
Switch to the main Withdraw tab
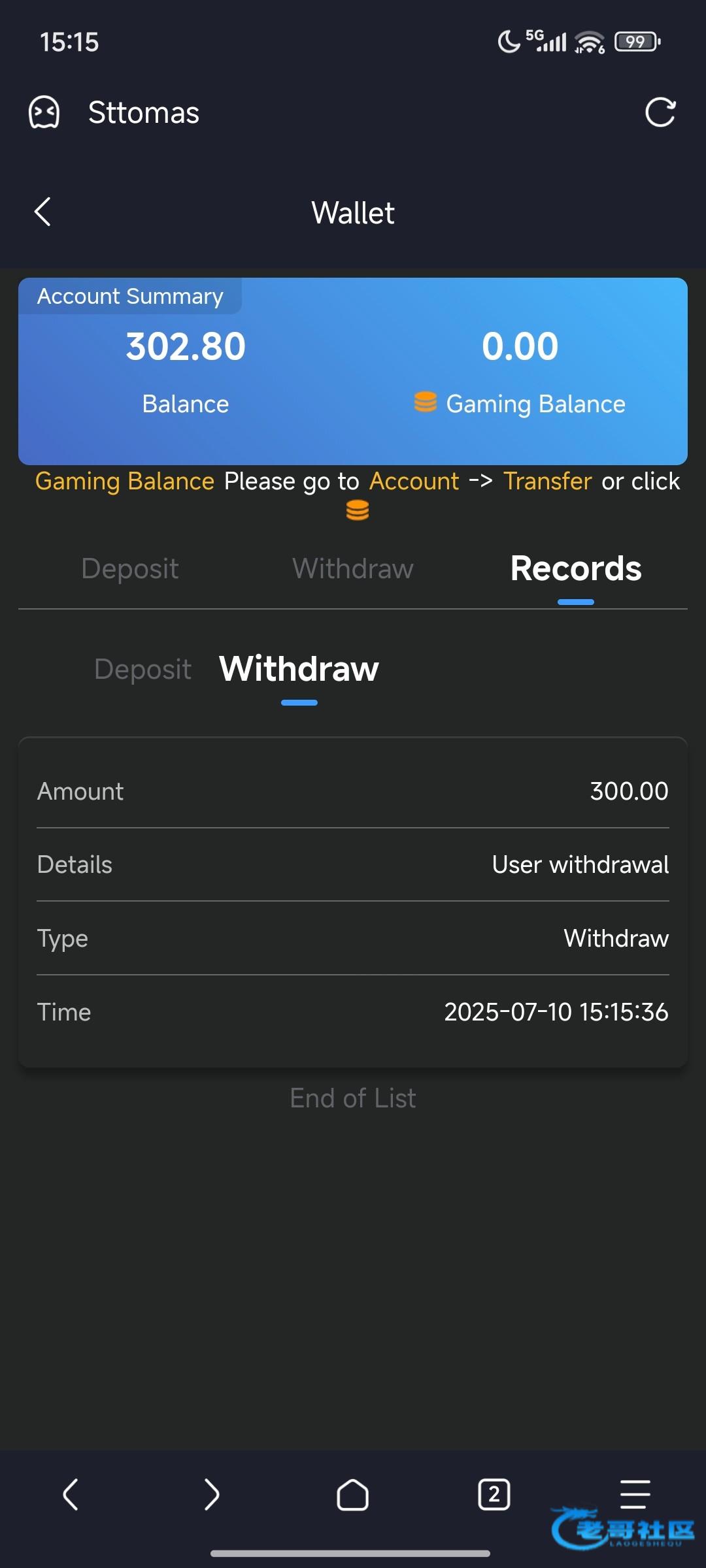(353, 568)
